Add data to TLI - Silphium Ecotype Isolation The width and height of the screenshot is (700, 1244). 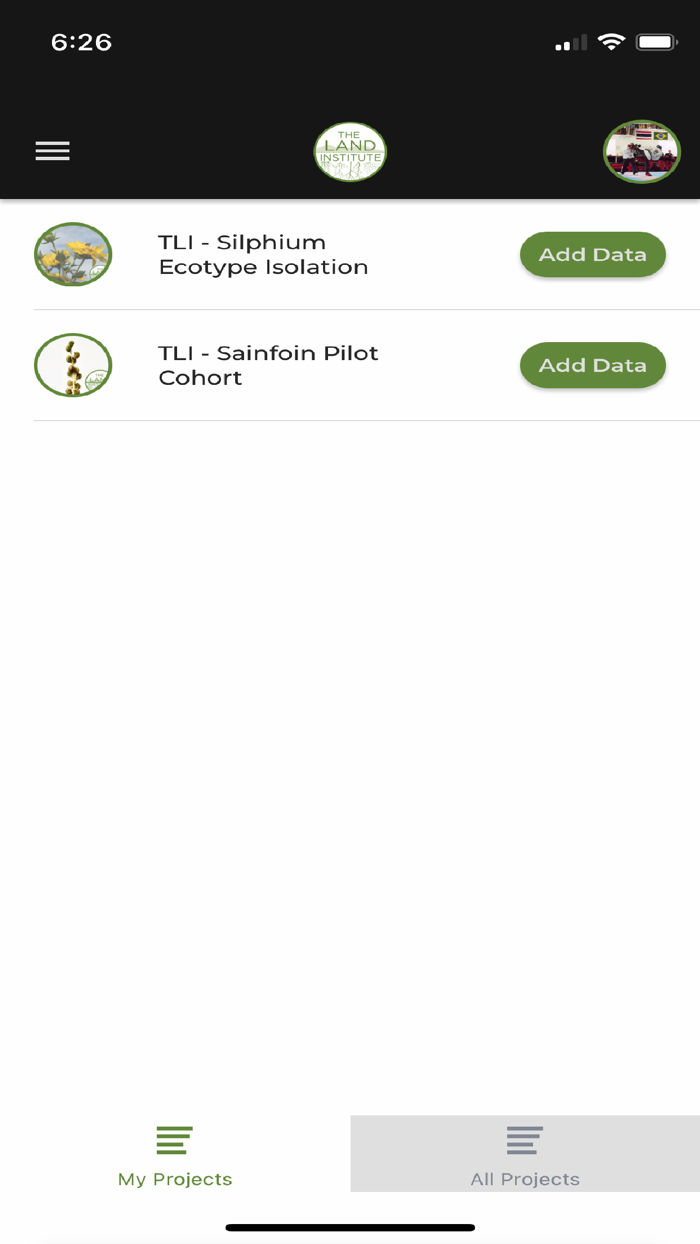click(593, 255)
